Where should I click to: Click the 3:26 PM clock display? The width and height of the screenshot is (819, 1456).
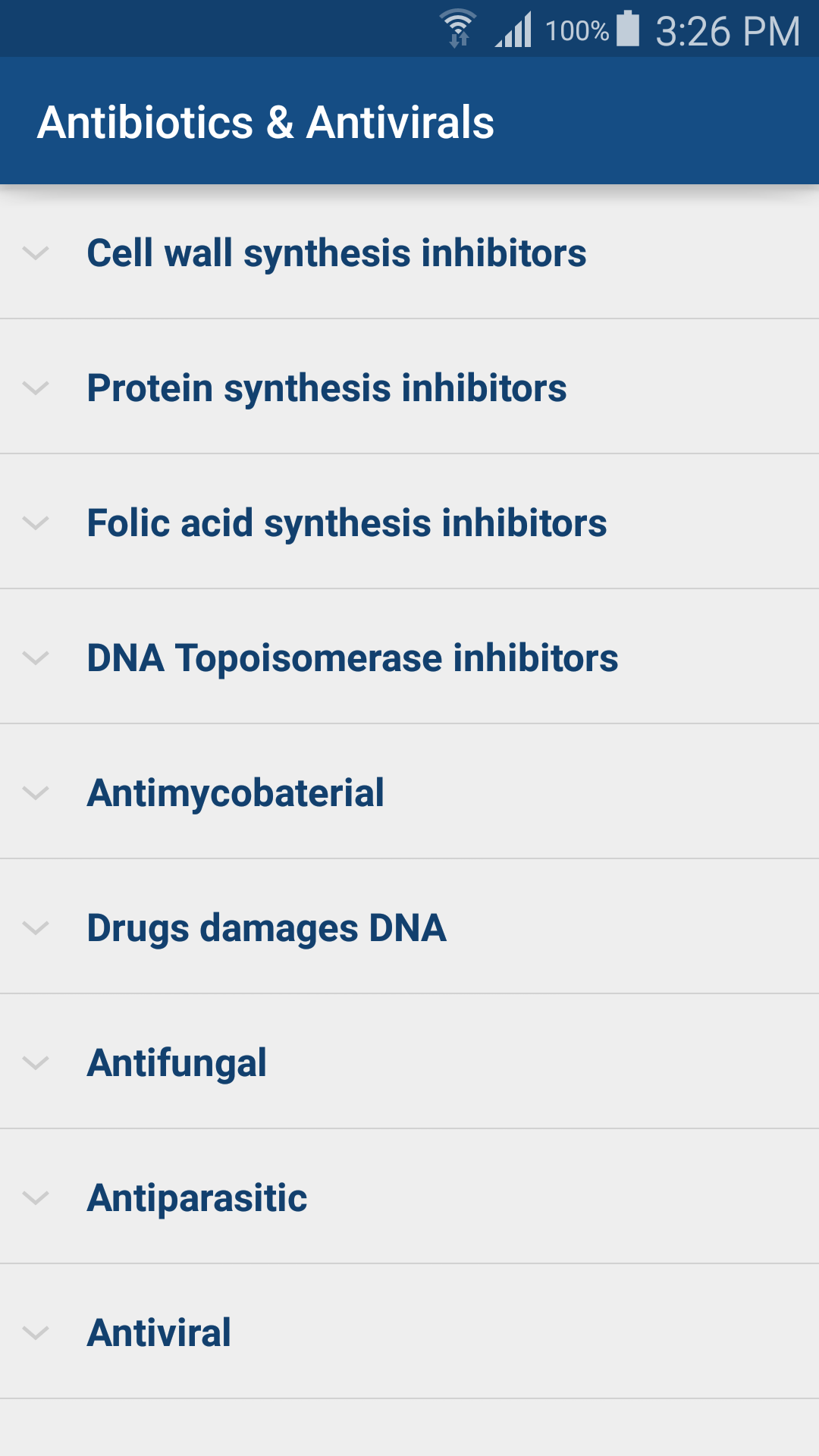(728, 30)
